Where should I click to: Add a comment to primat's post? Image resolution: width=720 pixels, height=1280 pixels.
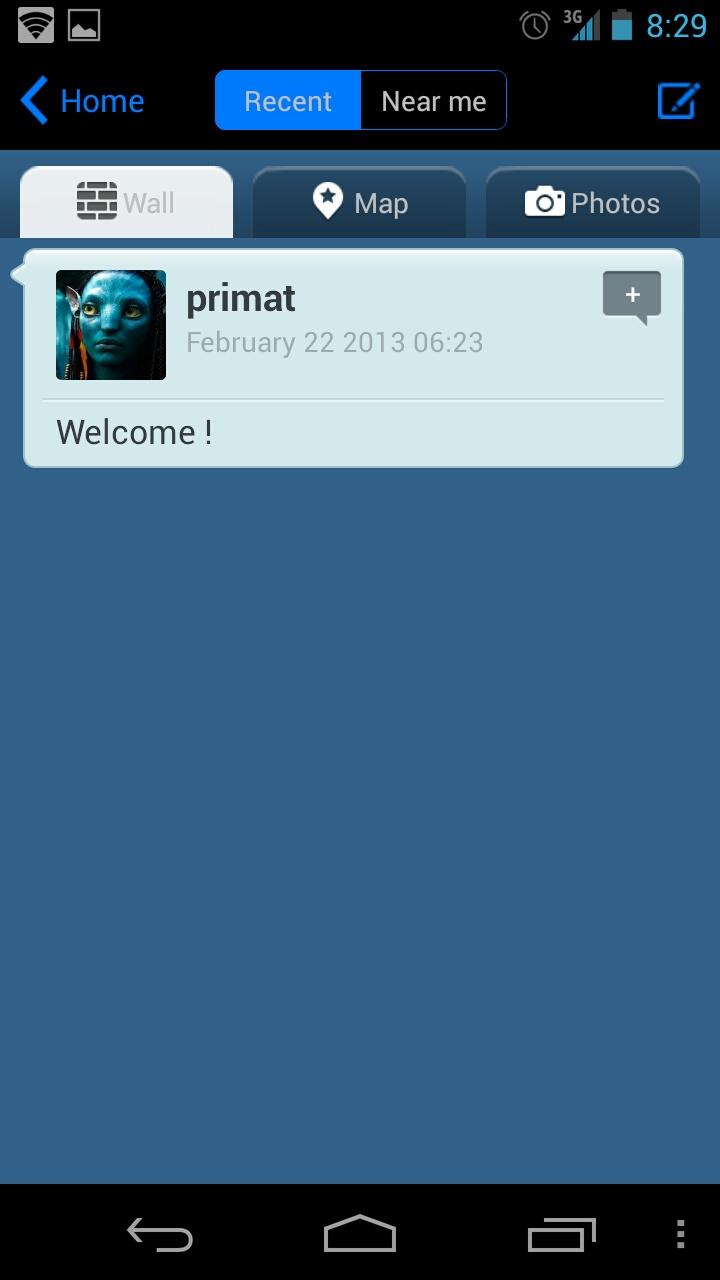[x=631, y=296]
